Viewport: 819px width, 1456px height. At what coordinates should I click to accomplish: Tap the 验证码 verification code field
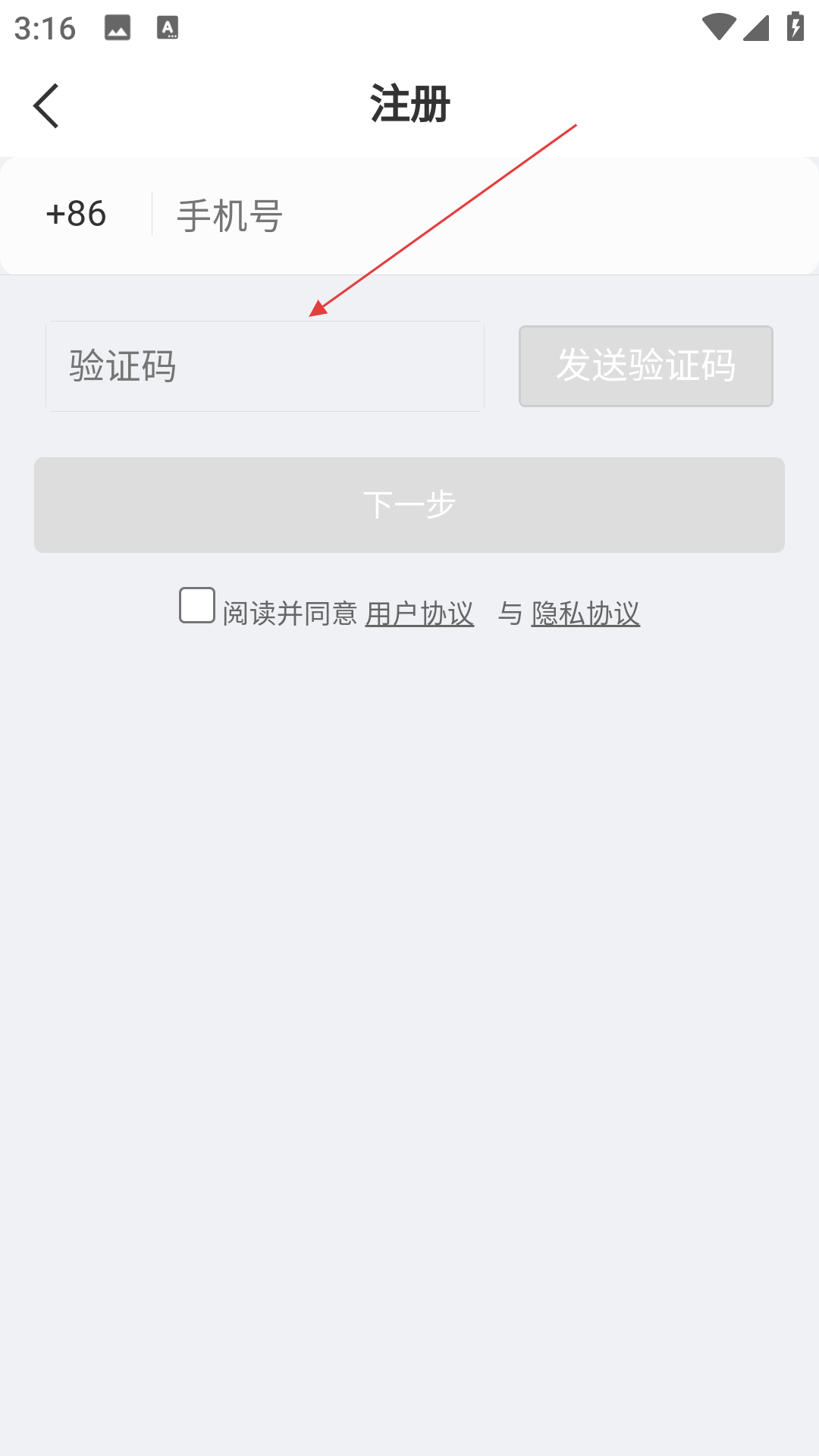click(265, 366)
